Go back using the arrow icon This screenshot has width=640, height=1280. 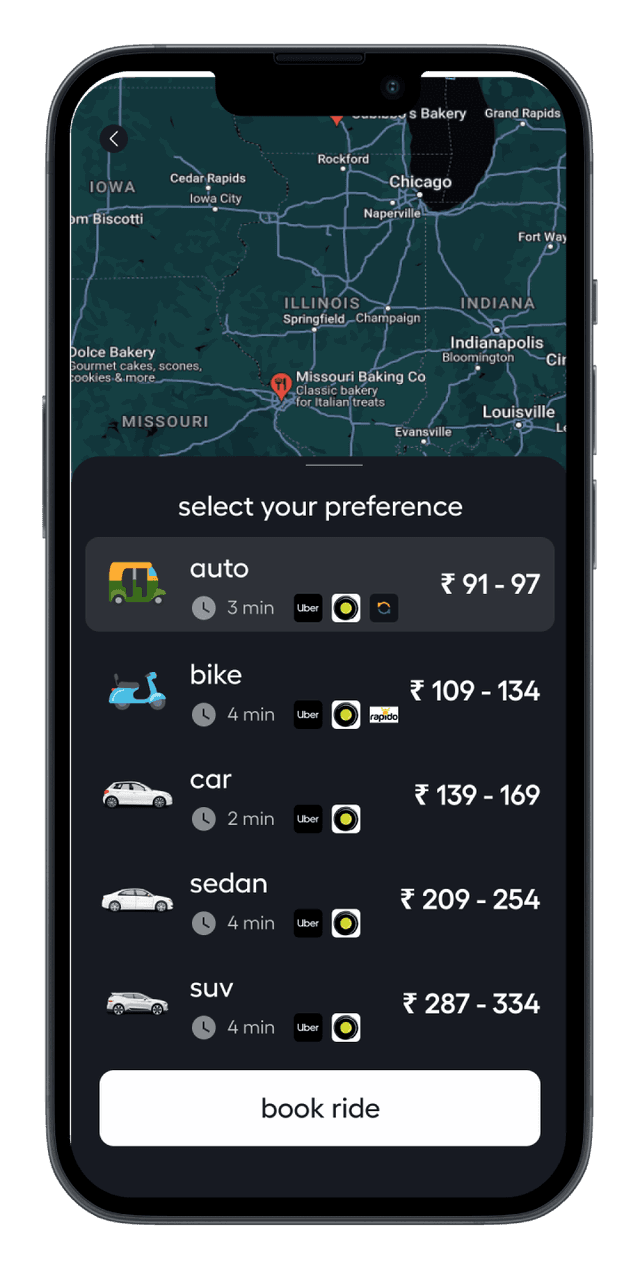114,139
